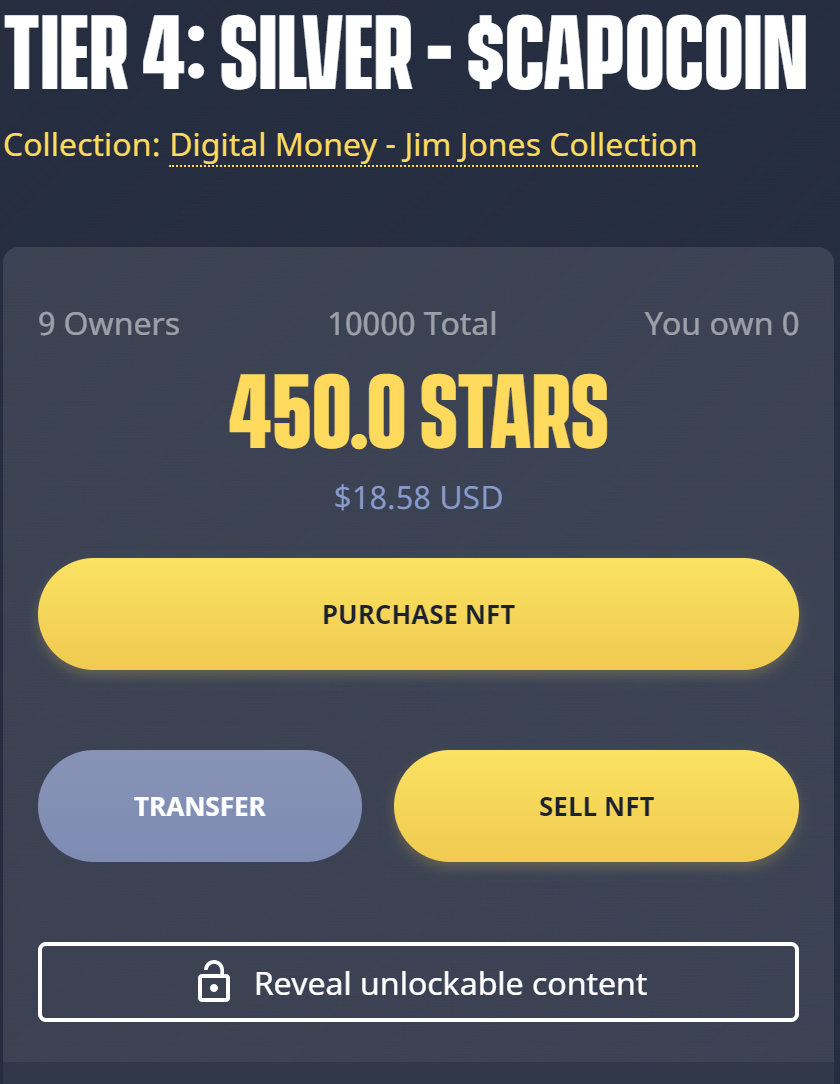840x1084 pixels.
Task: Reveal the unlockable content
Action: (418, 983)
